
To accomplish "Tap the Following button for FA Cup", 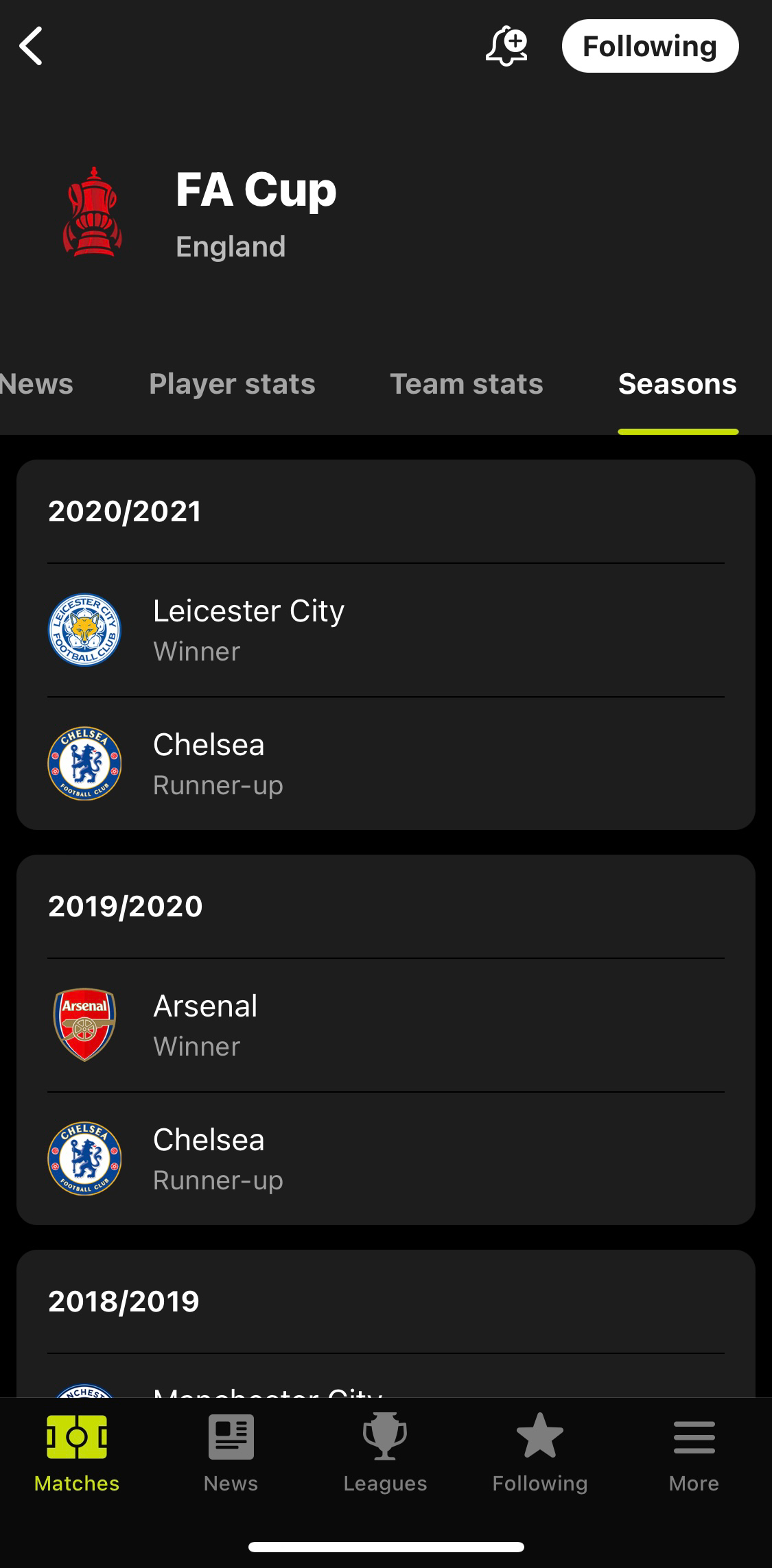I will click(x=650, y=46).
